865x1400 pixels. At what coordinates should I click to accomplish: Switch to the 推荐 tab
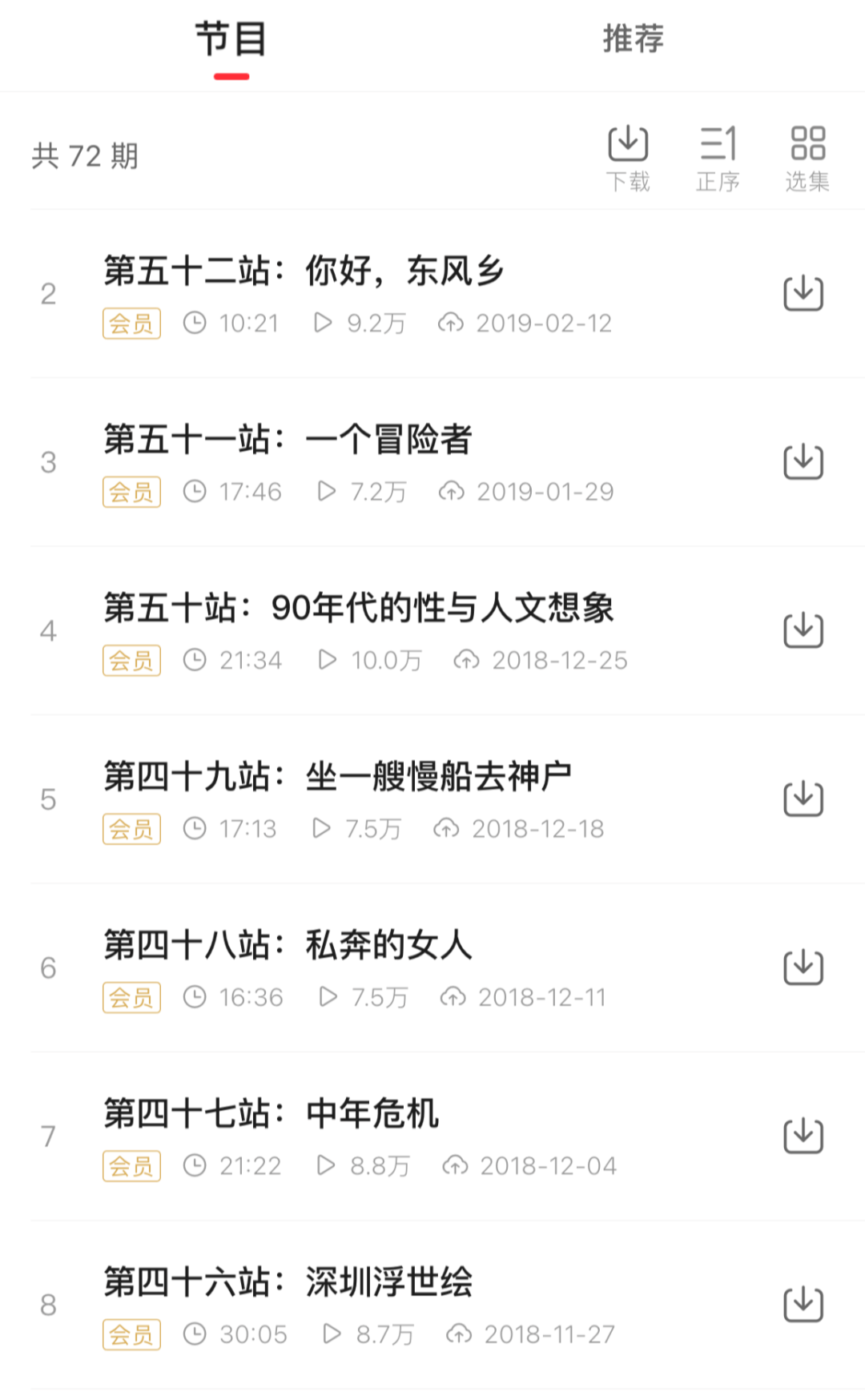tap(633, 39)
